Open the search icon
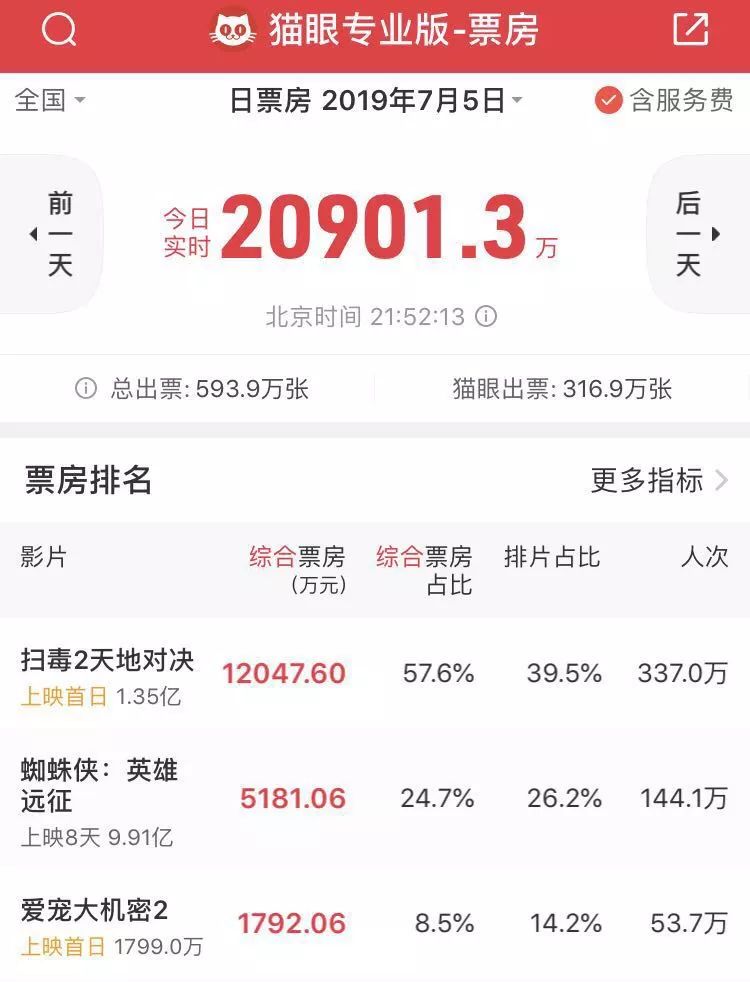750x982 pixels. pyautogui.click(x=59, y=31)
